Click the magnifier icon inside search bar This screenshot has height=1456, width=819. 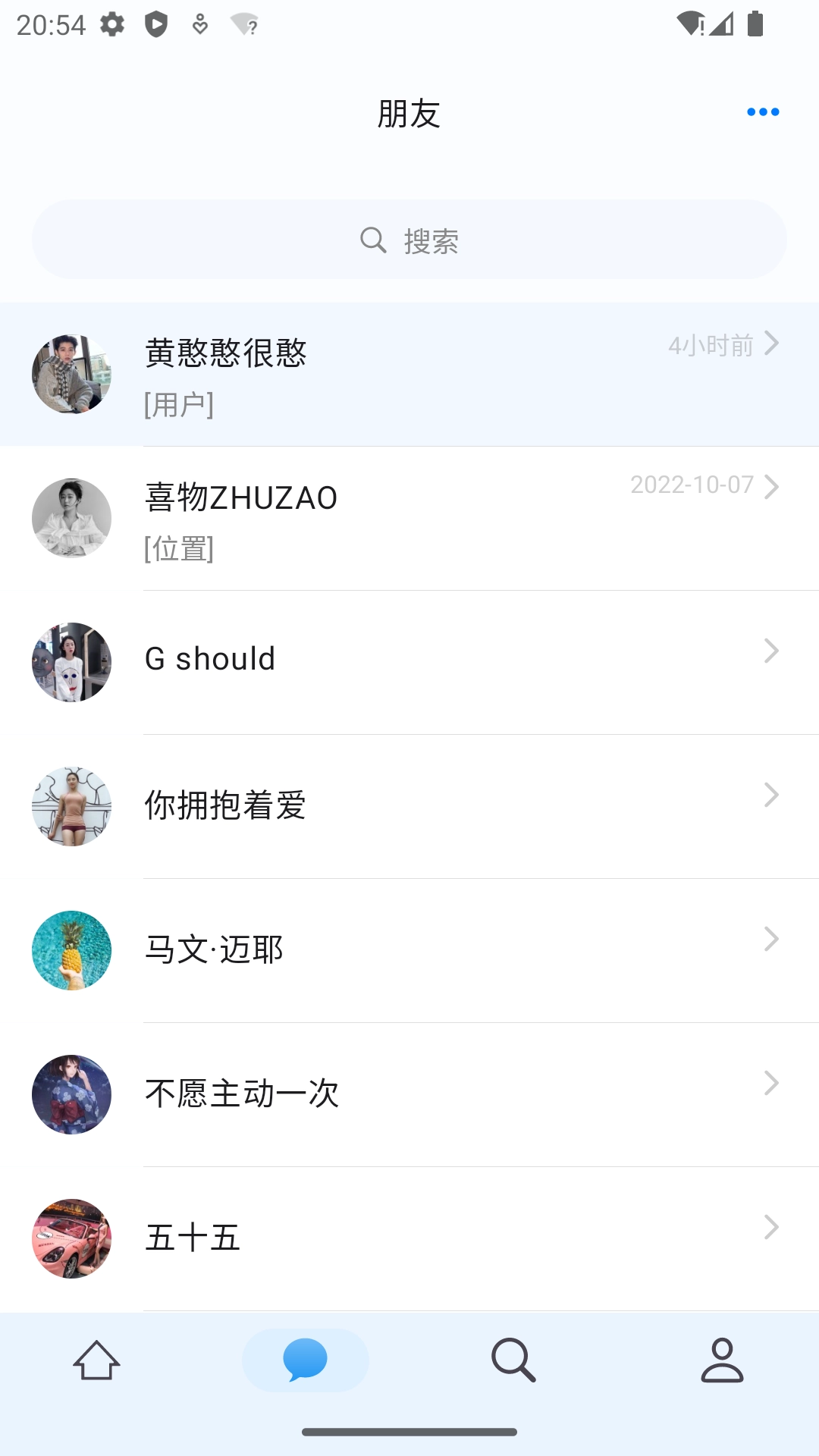click(x=372, y=240)
